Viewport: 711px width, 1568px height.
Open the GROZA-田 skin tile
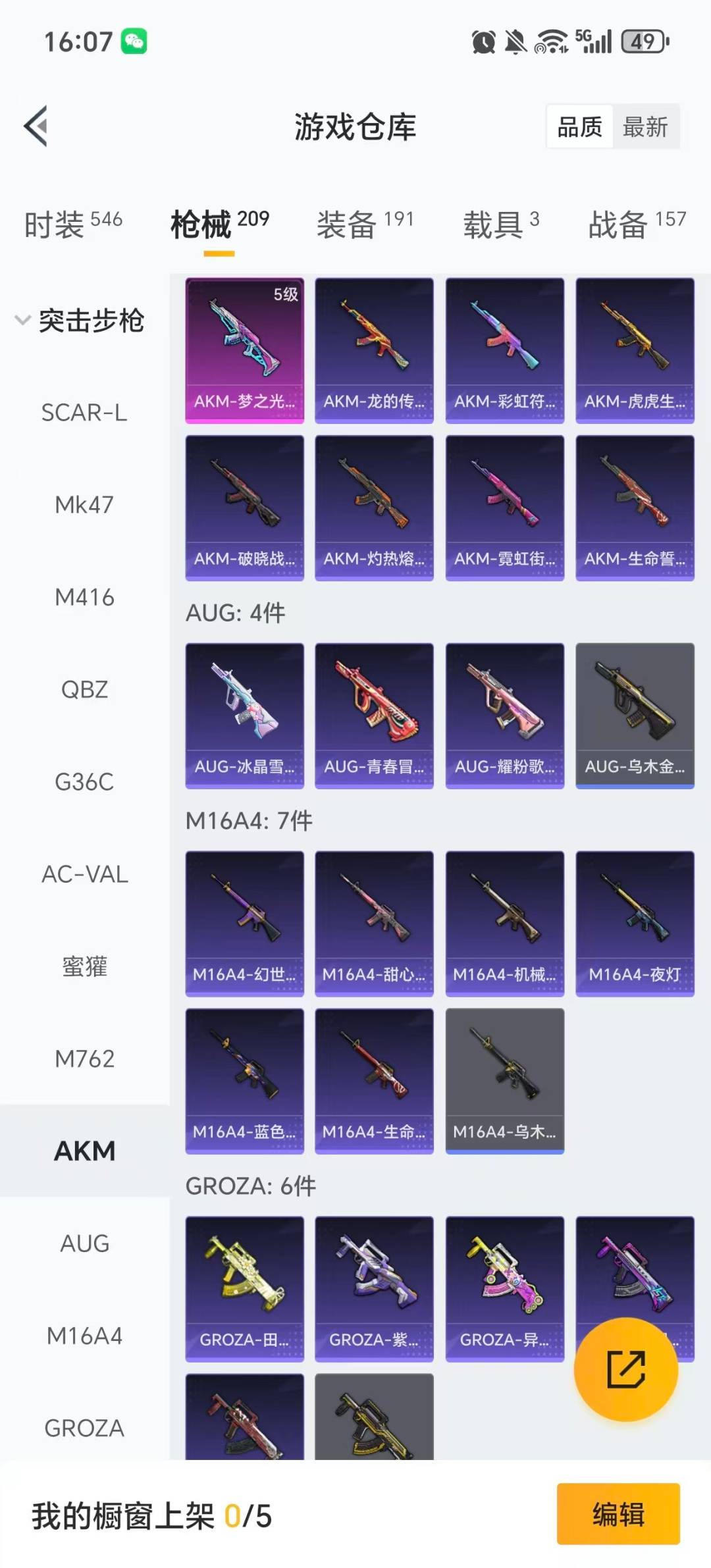click(x=244, y=1288)
